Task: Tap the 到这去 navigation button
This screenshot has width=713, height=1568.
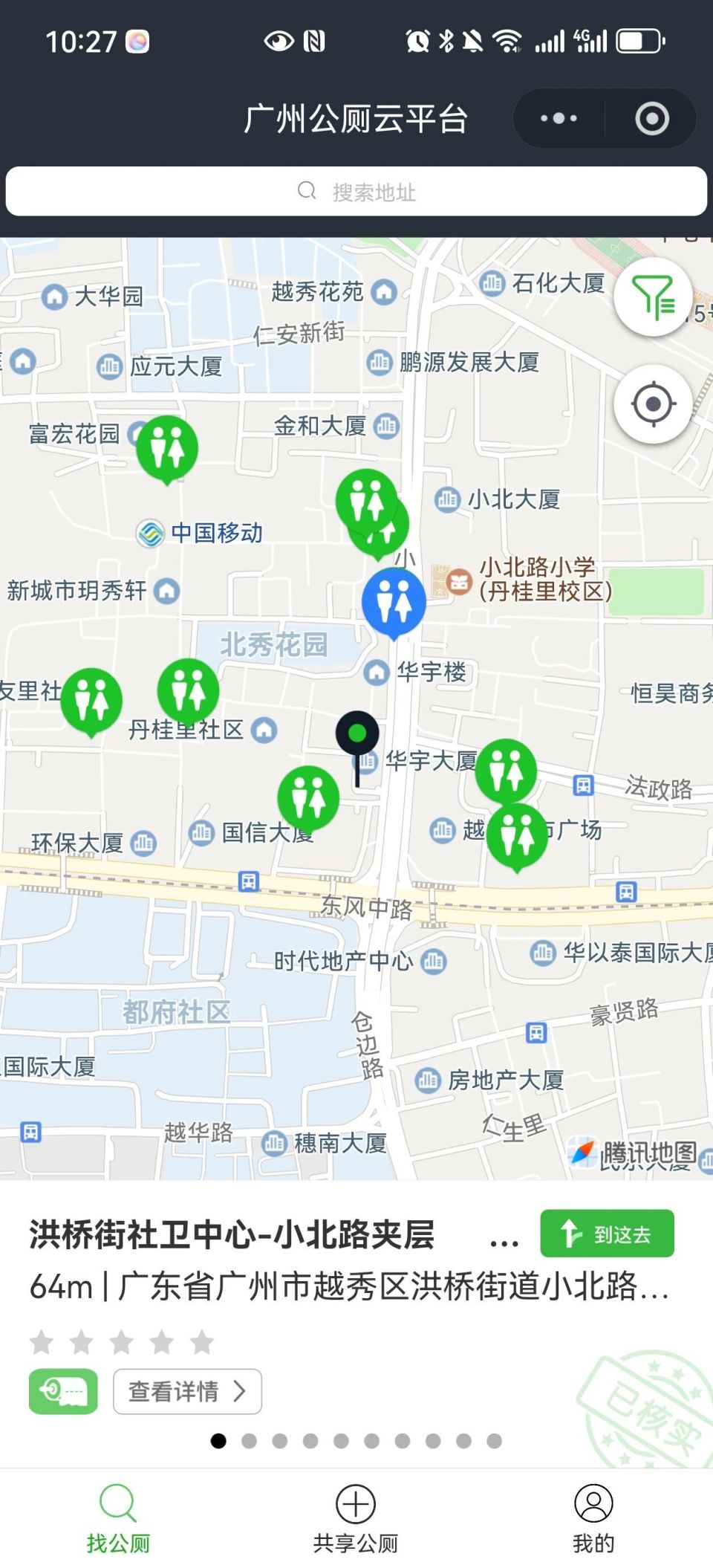Action: (608, 1232)
